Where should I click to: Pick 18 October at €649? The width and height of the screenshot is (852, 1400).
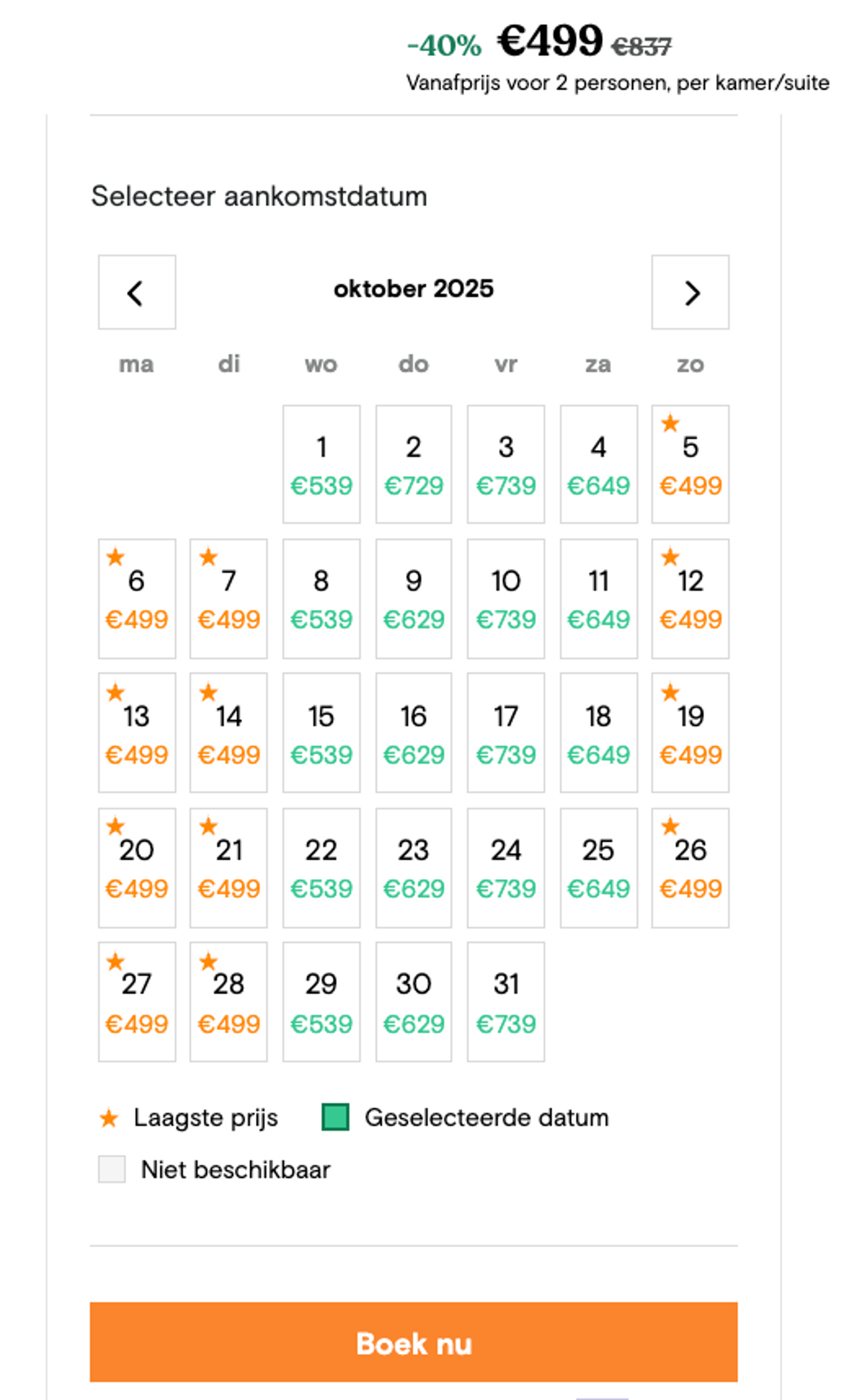598,732
